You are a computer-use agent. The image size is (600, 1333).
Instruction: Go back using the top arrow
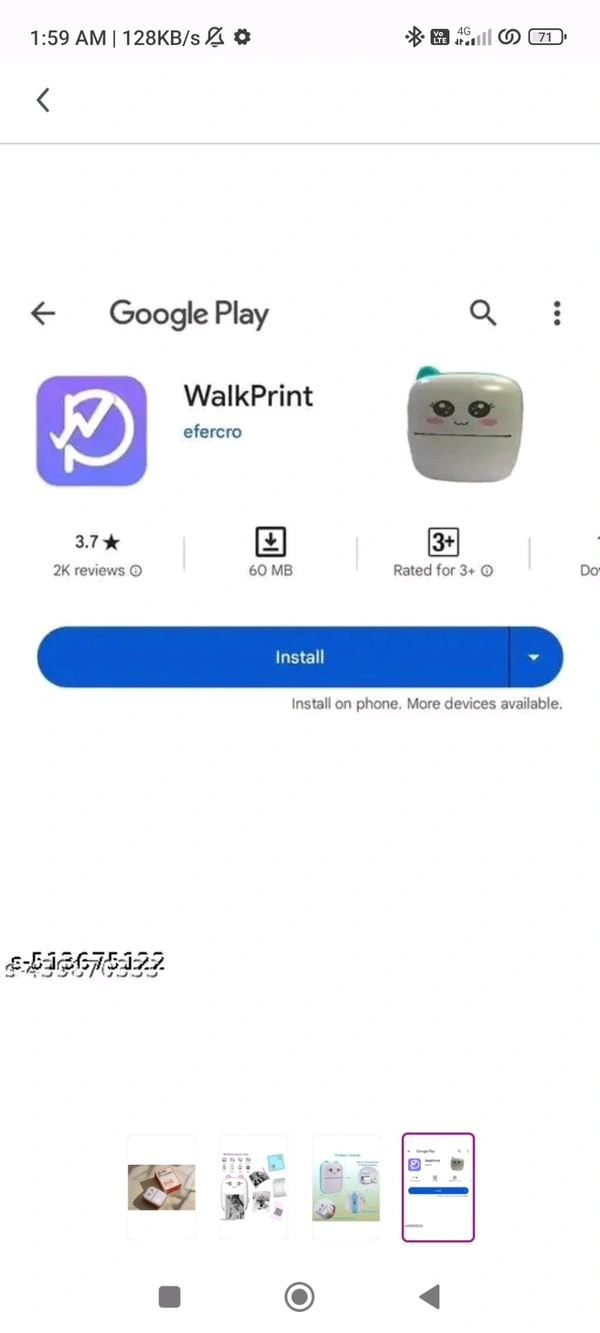[x=43, y=99]
